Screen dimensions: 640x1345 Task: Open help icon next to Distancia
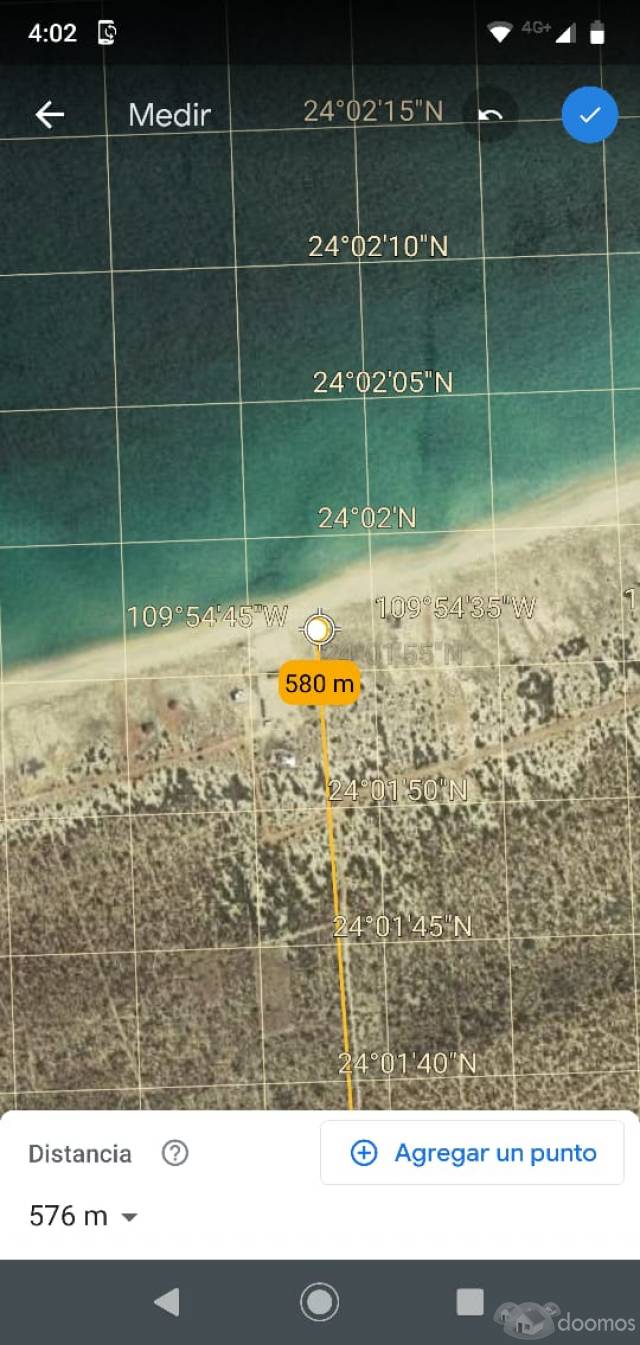[x=175, y=1153]
